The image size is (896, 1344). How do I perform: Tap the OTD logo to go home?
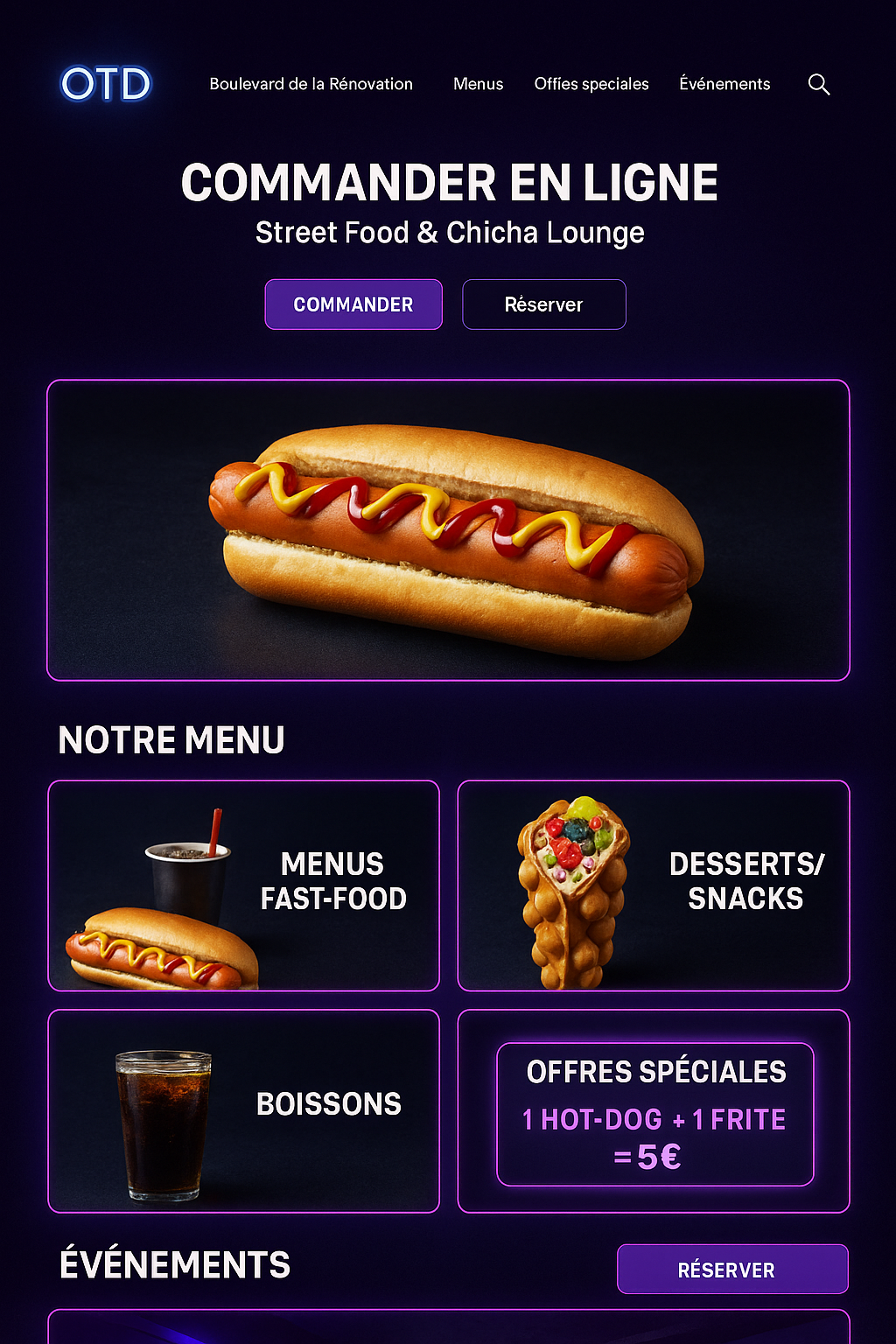click(106, 84)
